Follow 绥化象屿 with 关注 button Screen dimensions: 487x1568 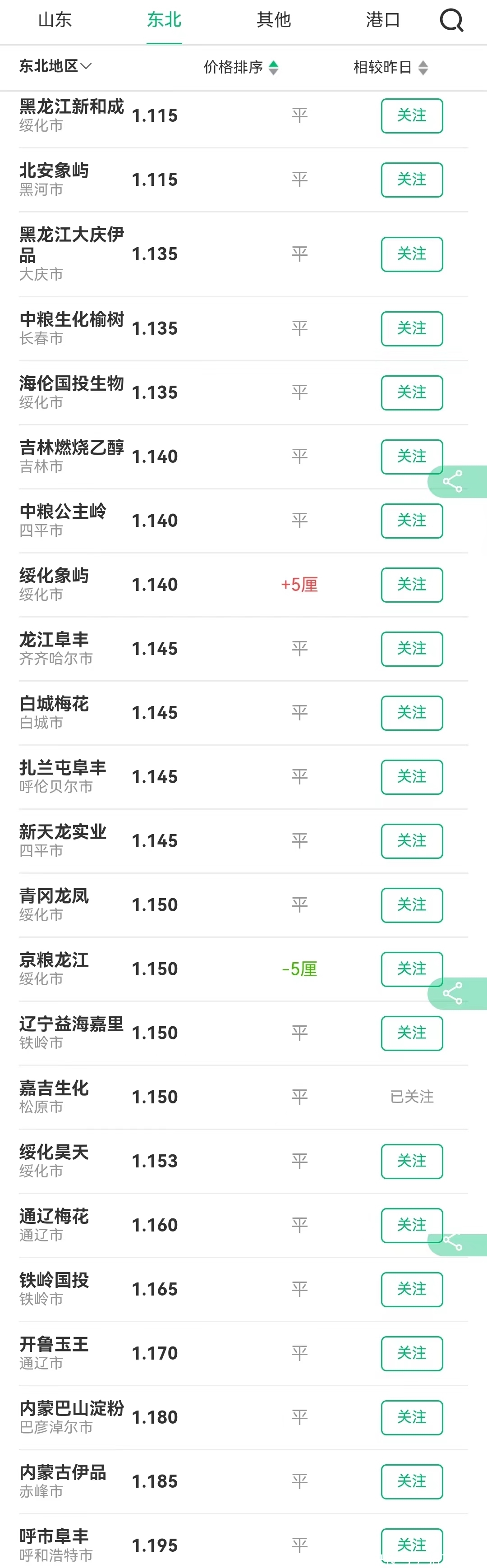point(412,585)
